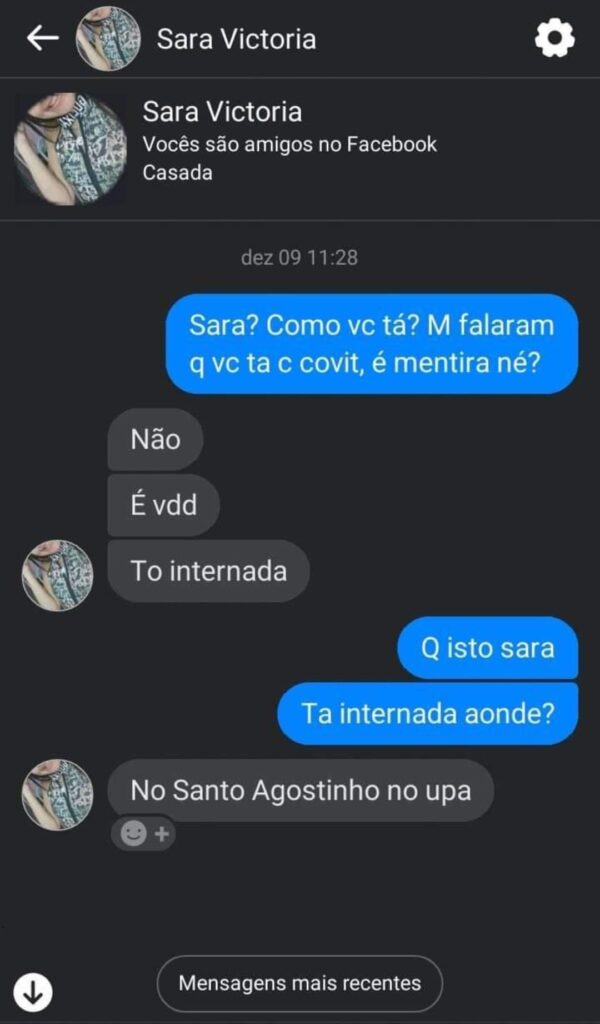Jump to Mensagens mais recentes

[x=299, y=983]
